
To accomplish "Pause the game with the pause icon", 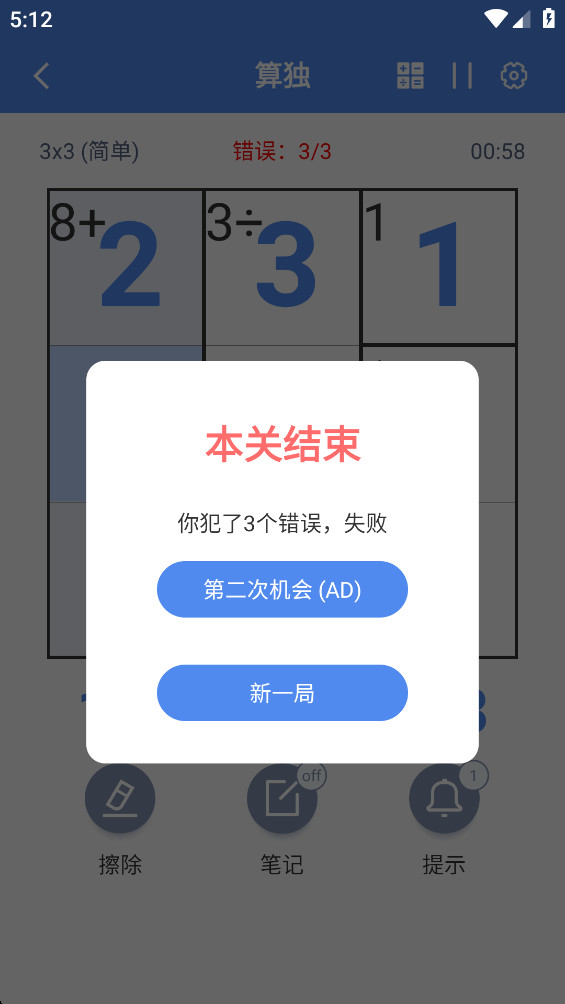I will [462, 76].
